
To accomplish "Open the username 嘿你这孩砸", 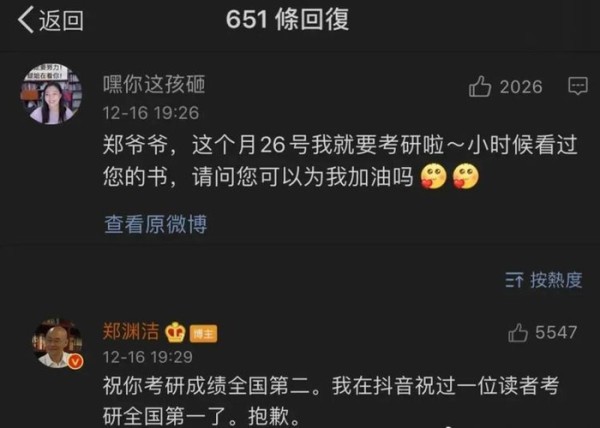I will click(154, 86).
